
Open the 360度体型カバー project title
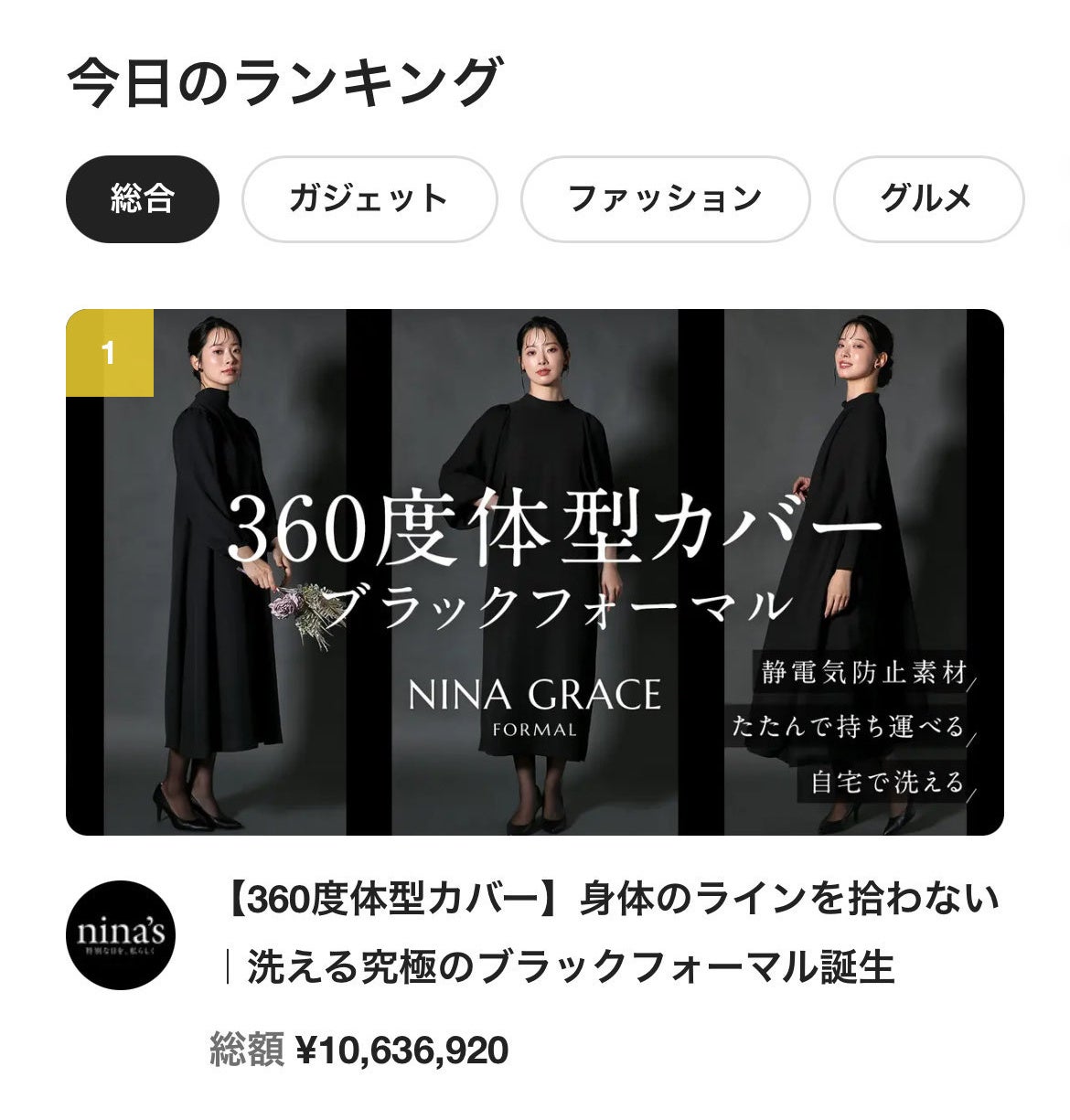click(x=610, y=933)
